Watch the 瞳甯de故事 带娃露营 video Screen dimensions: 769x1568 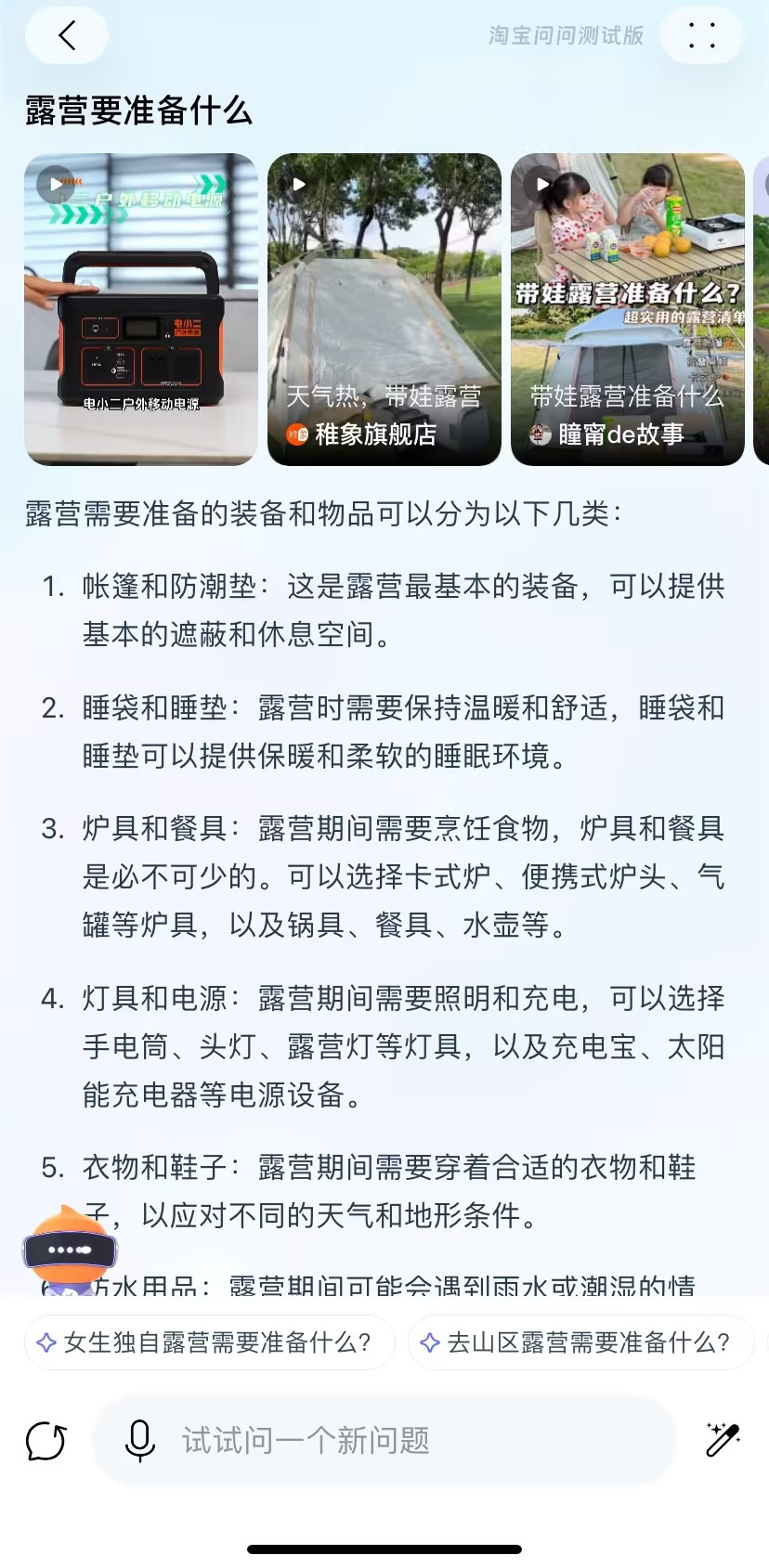coord(628,309)
